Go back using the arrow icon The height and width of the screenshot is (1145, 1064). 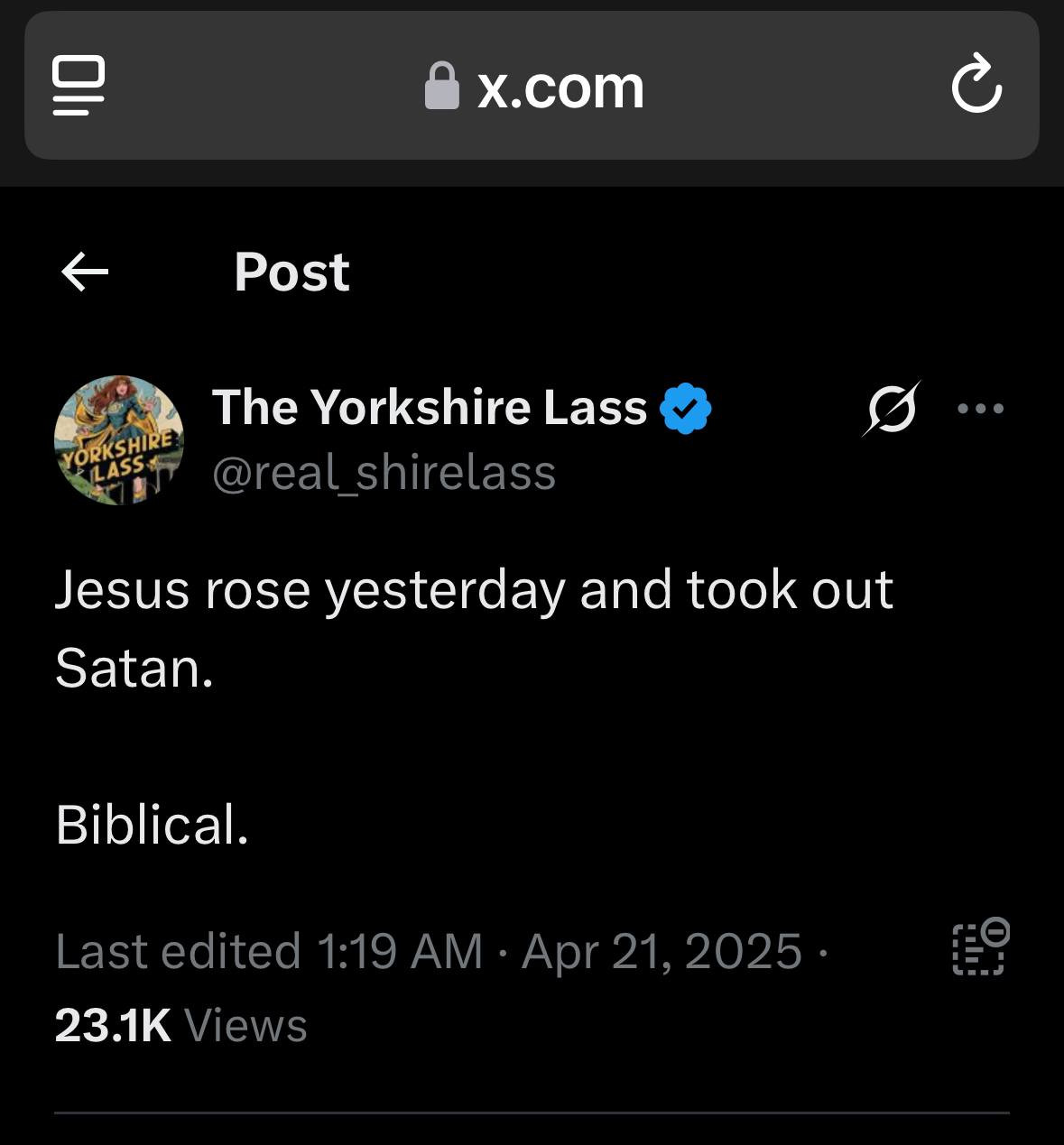coord(85,272)
